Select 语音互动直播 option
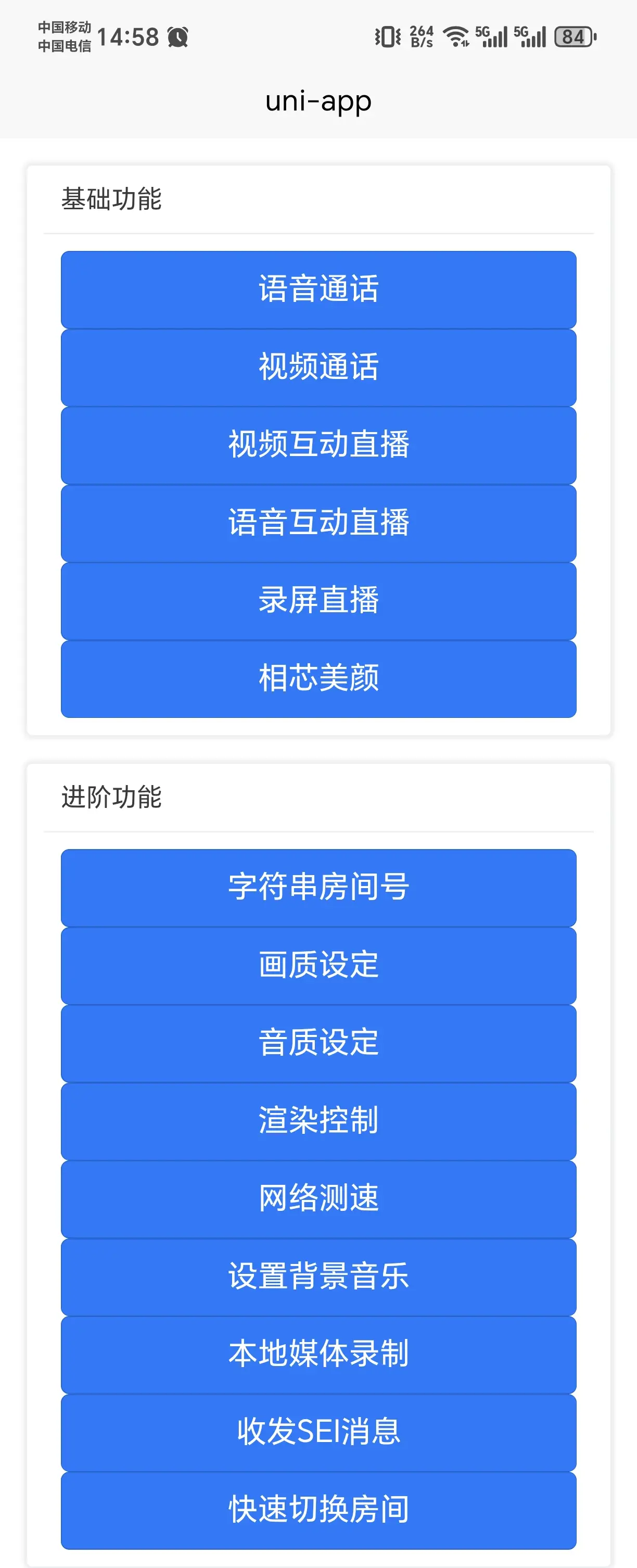The height and width of the screenshot is (1568, 637). tap(318, 523)
